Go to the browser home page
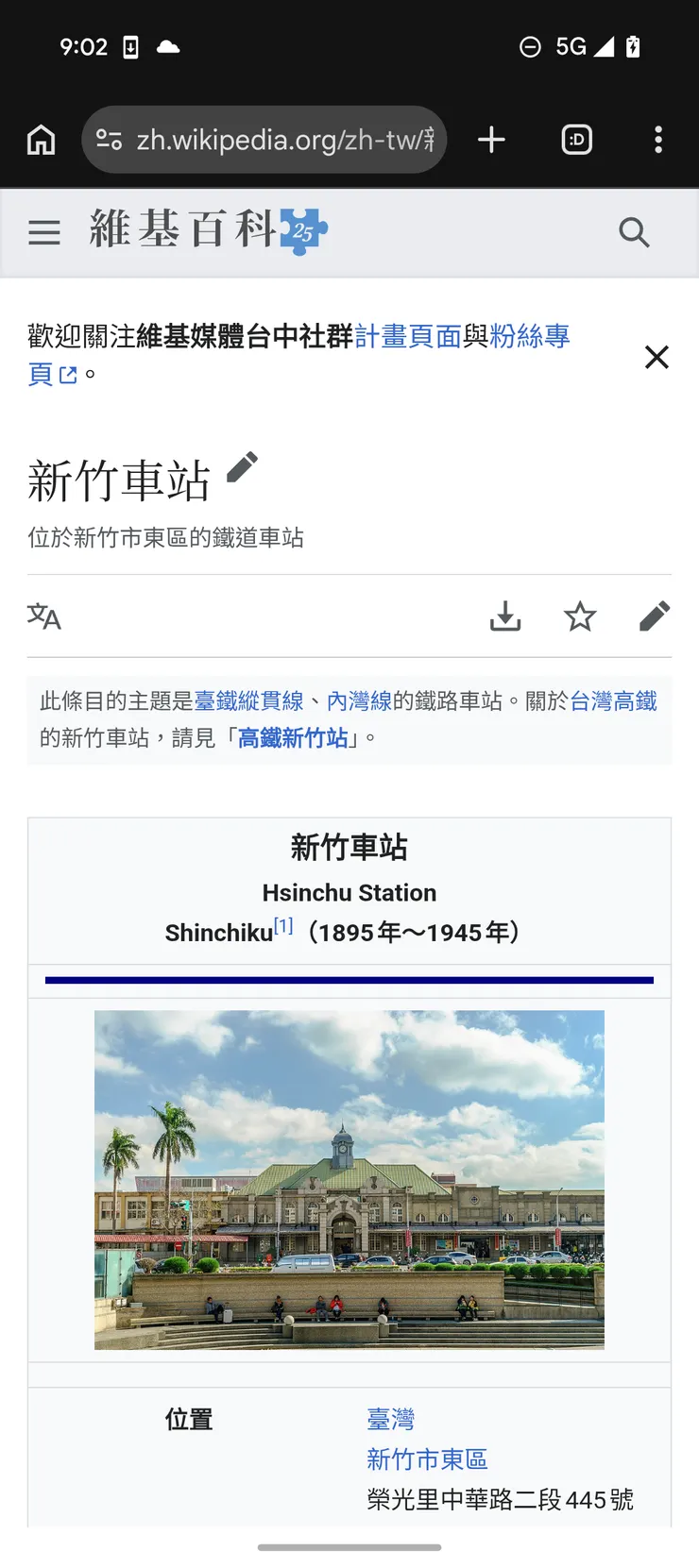This screenshot has height=1568, width=699. click(41, 139)
